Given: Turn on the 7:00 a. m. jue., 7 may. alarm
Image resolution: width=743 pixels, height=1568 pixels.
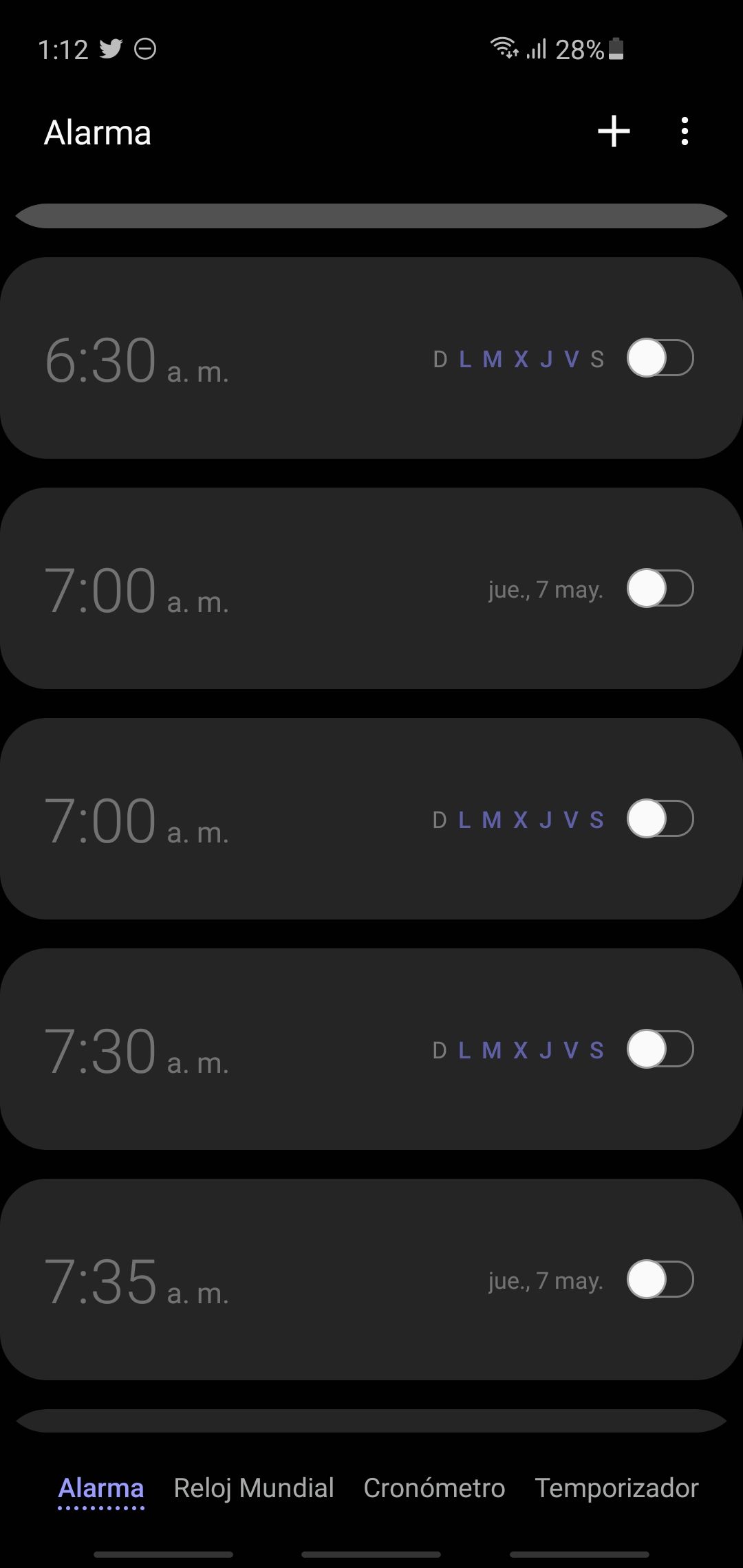Looking at the screenshot, I should (660, 589).
